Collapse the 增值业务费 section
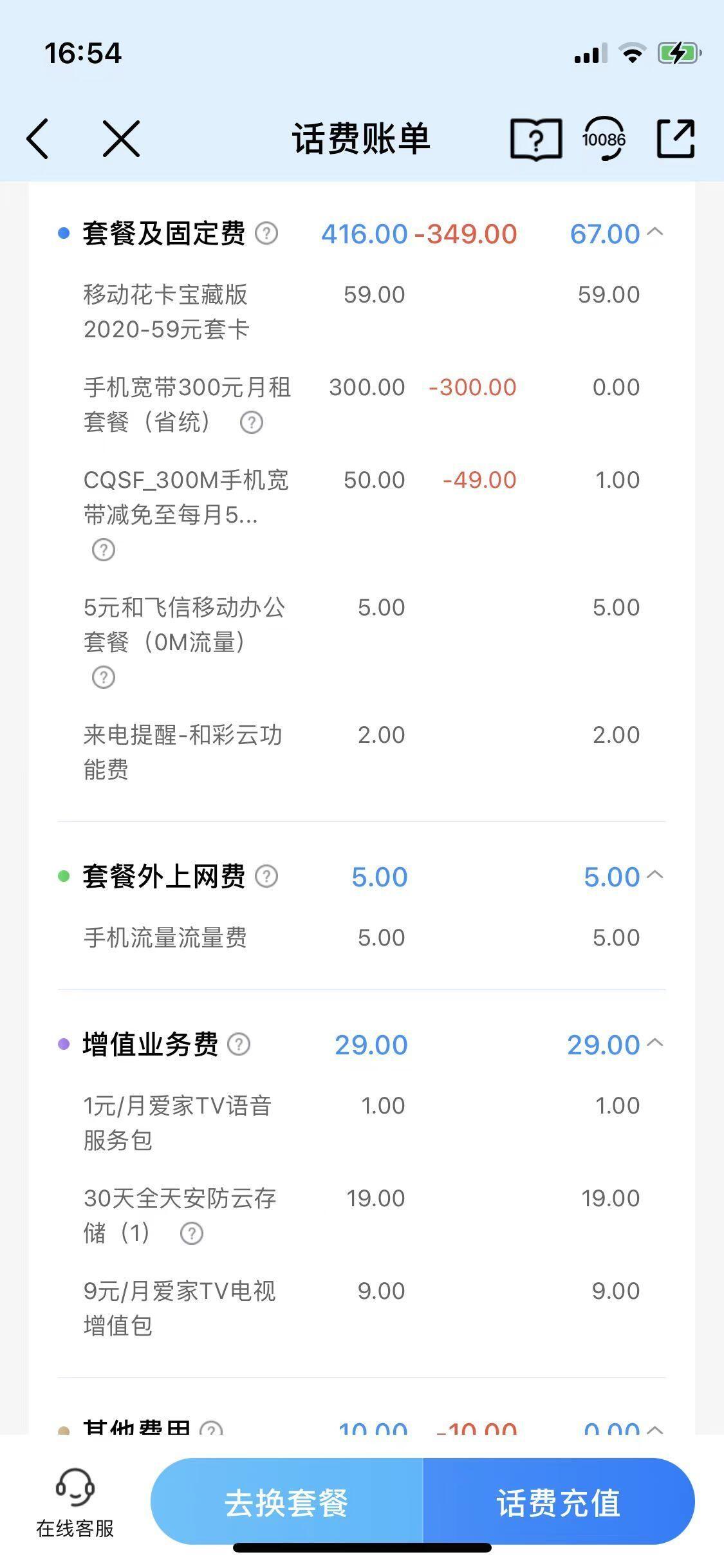The image size is (724, 1568). pyautogui.click(x=654, y=1043)
